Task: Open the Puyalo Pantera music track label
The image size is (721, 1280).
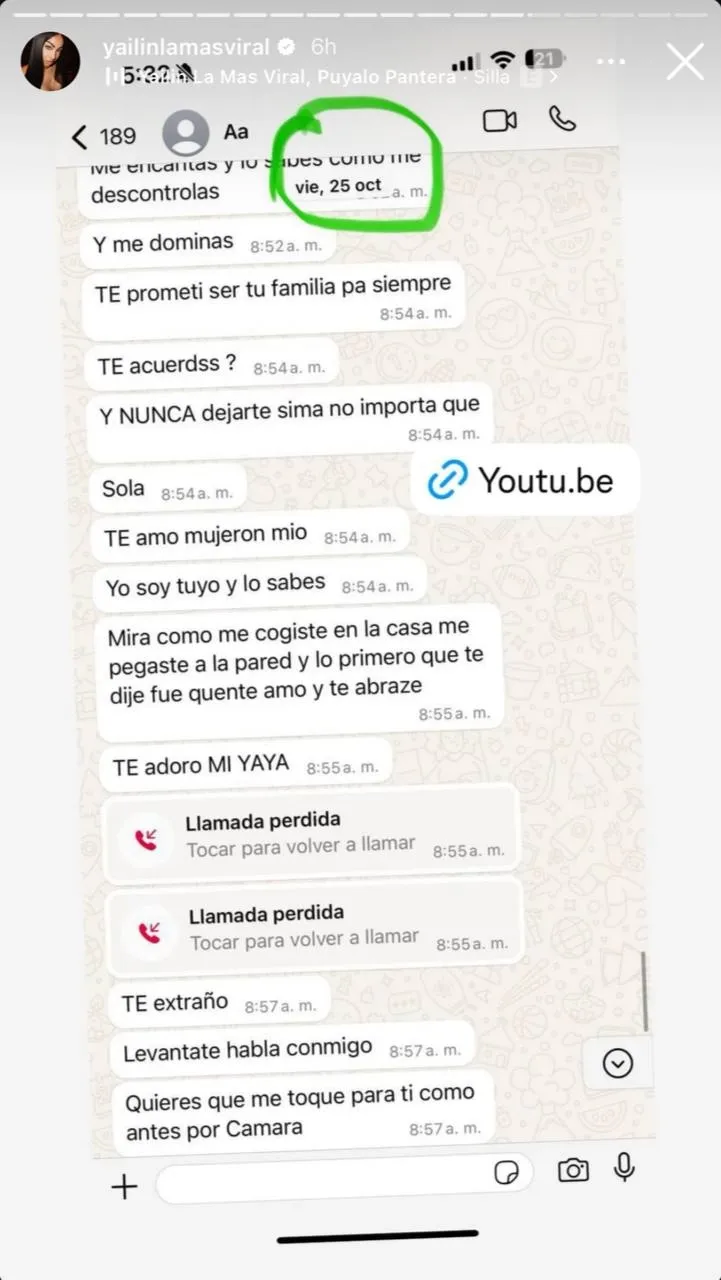Action: (x=330, y=76)
